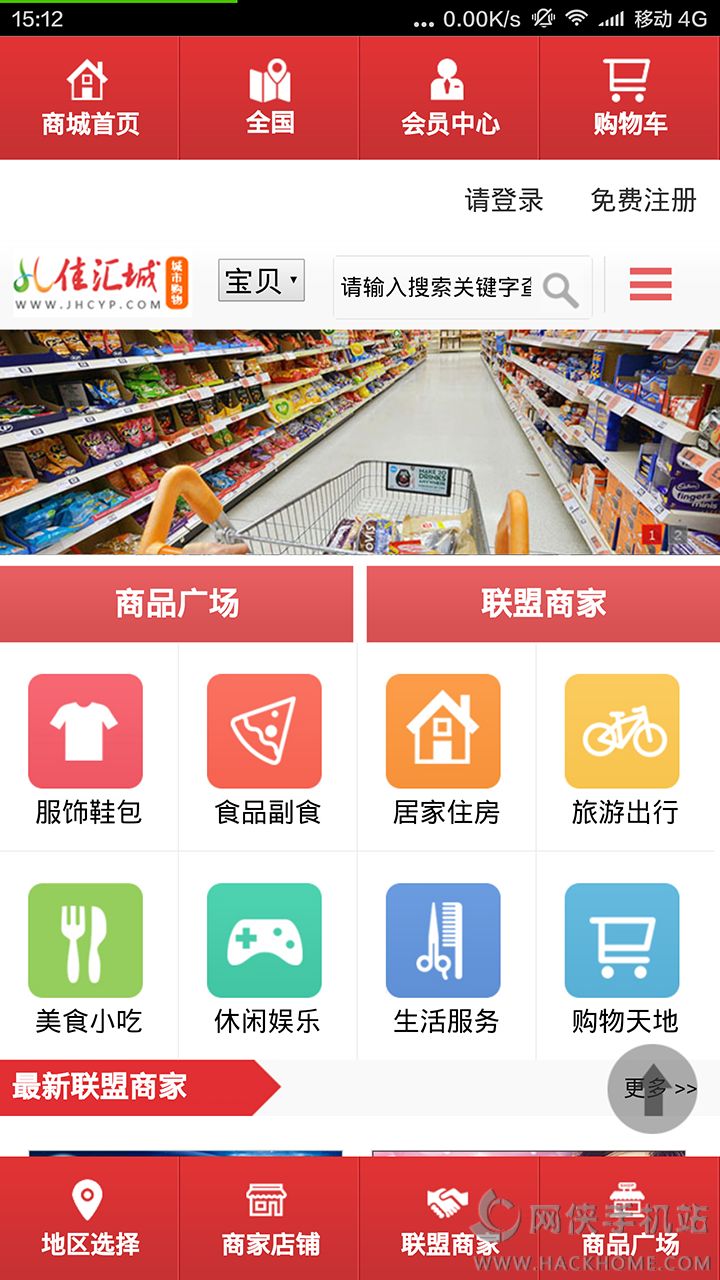Open 会员中心 member center
Screen dimensions: 720x1280
449,99
